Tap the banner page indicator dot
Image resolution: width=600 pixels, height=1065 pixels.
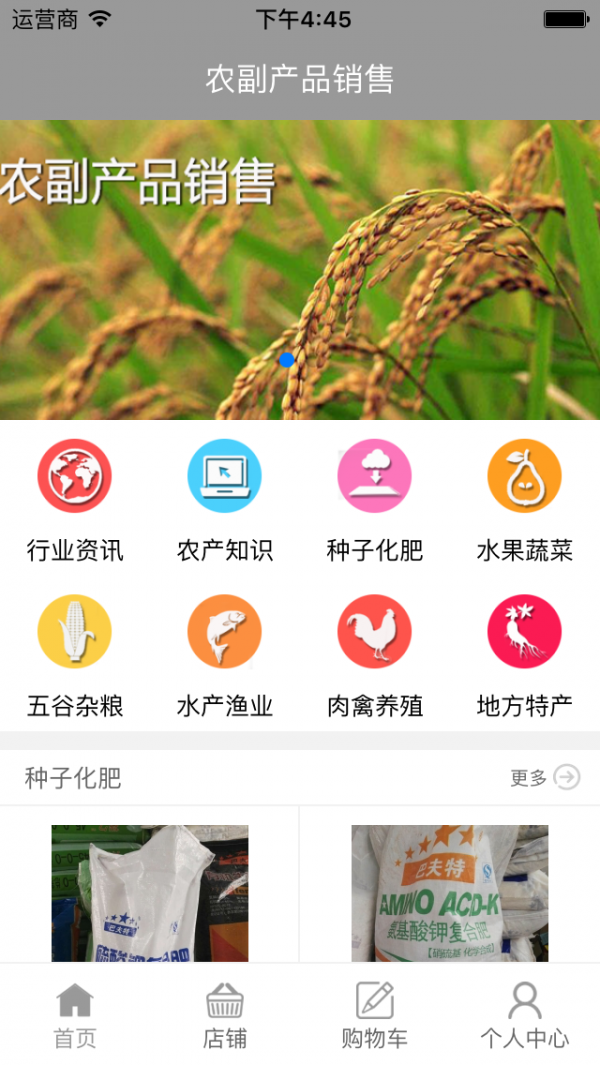point(287,360)
